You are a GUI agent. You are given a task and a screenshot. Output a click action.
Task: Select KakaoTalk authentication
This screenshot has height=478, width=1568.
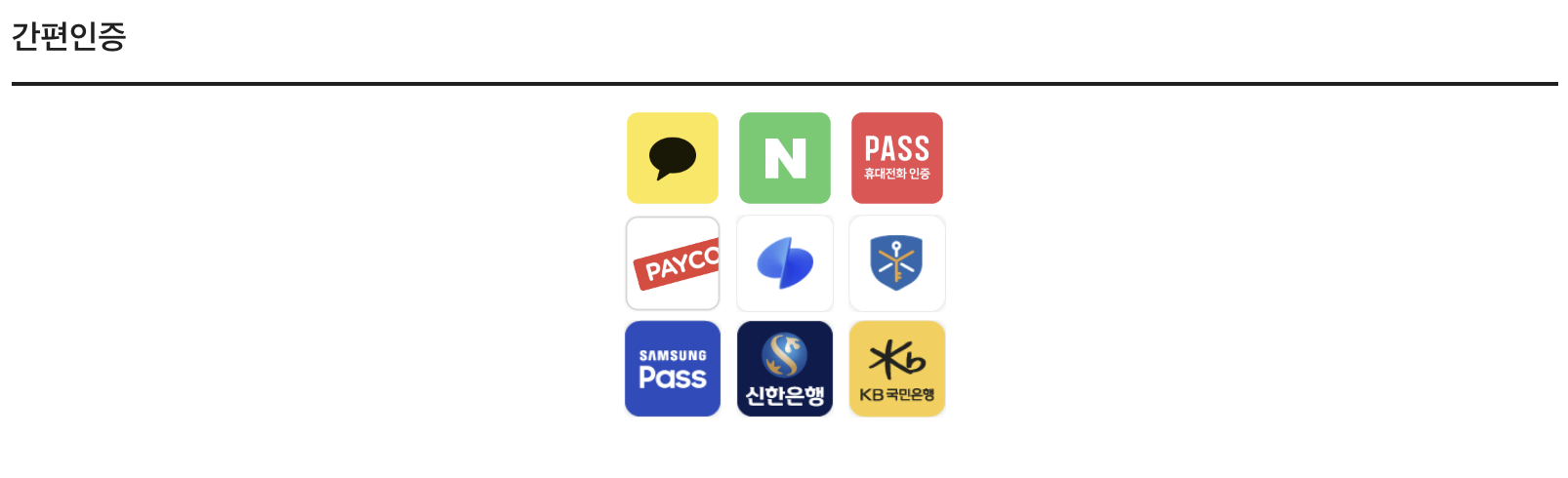[x=672, y=158]
